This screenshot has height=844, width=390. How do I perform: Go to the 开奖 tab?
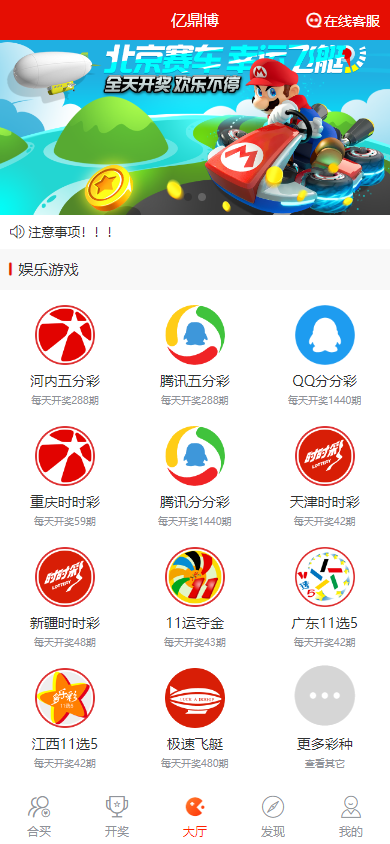[117, 817]
